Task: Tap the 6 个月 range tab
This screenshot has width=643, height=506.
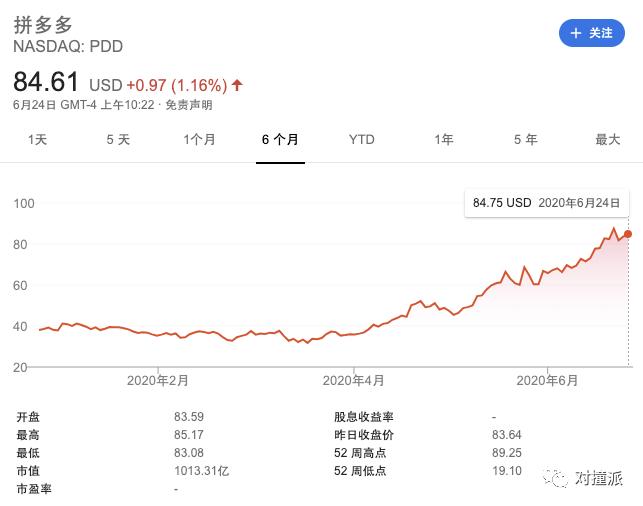Action: (280, 140)
